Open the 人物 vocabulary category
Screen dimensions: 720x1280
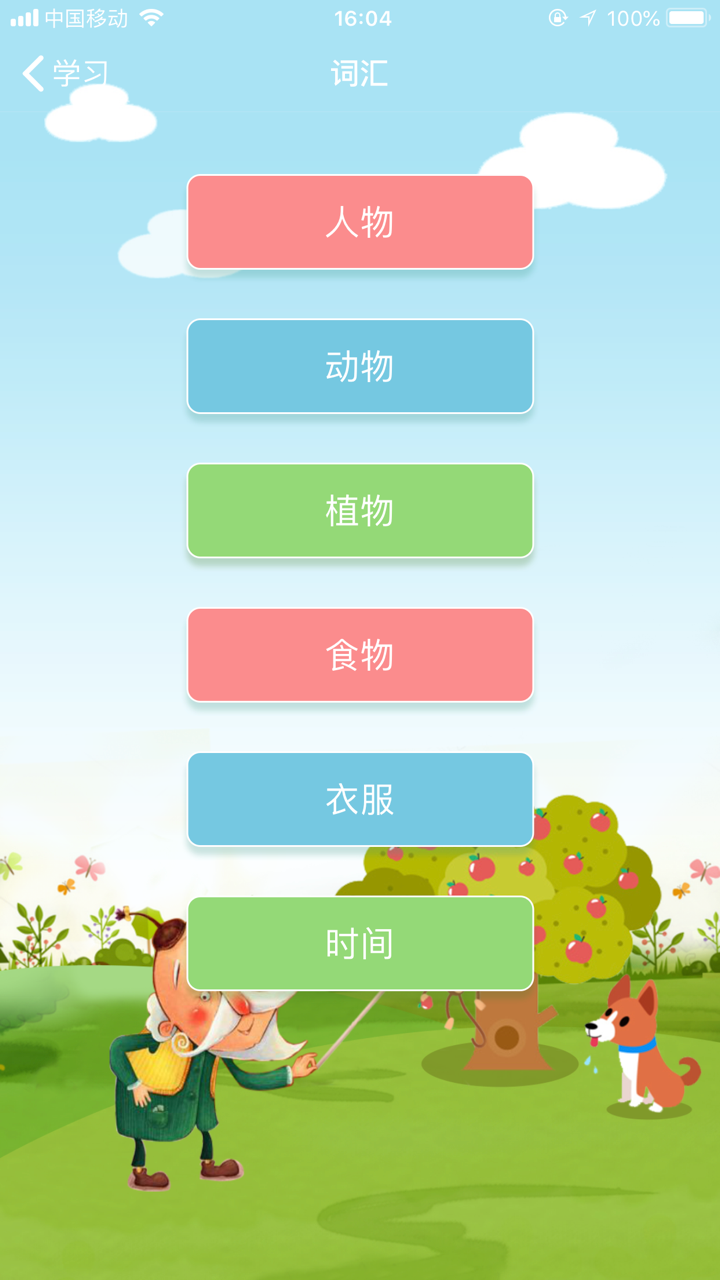(360, 222)
